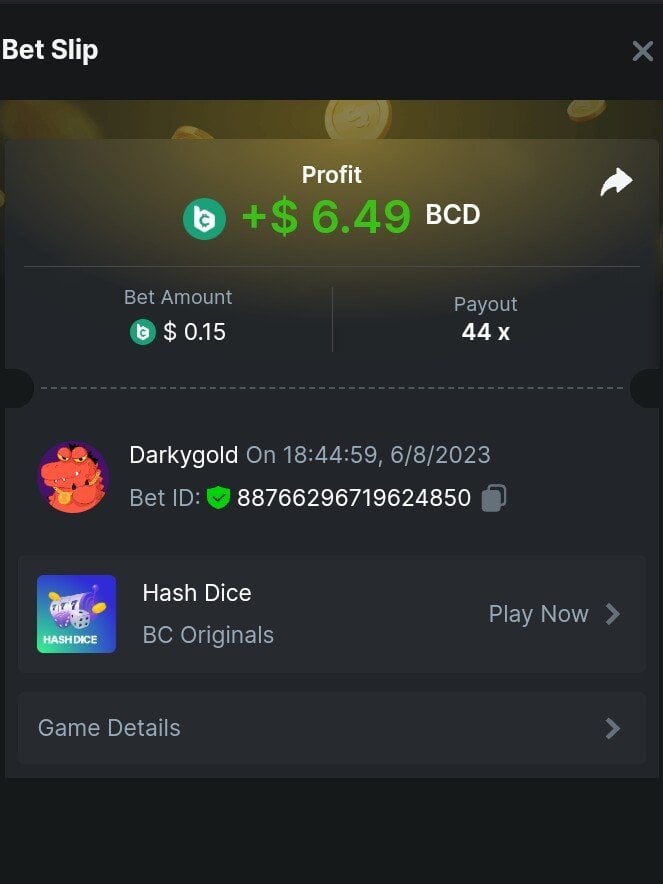This screenshot has width=663, height=884.
Task: Open Darkygold's profile avatar
Action: (x=73, y=477)
